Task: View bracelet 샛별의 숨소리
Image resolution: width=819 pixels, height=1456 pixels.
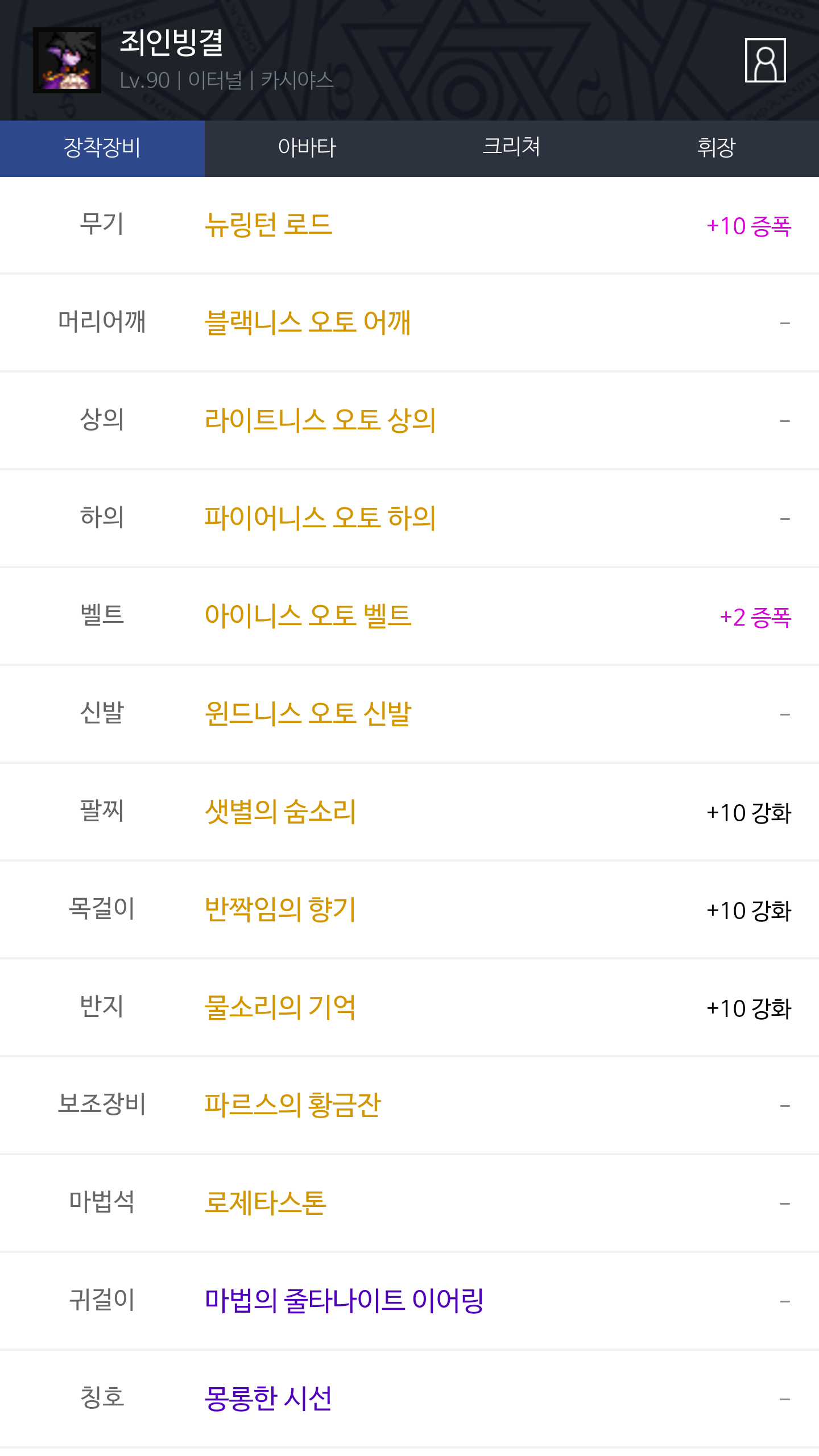Action: [x=280, y=812]
